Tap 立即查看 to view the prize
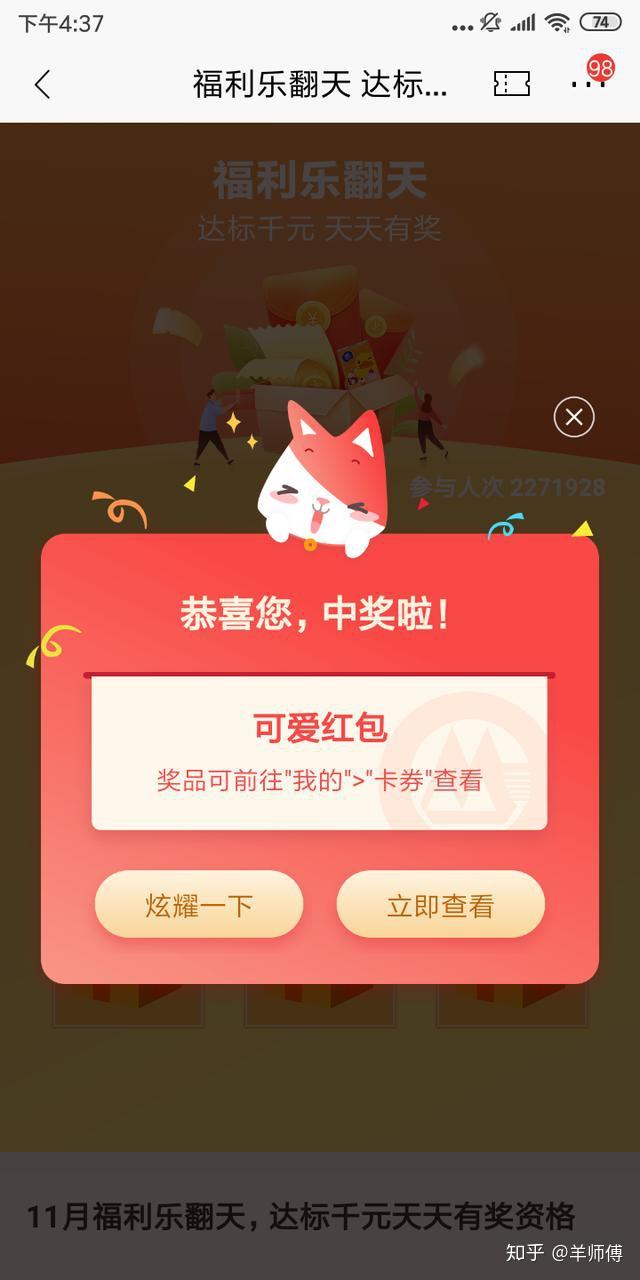 440,905
